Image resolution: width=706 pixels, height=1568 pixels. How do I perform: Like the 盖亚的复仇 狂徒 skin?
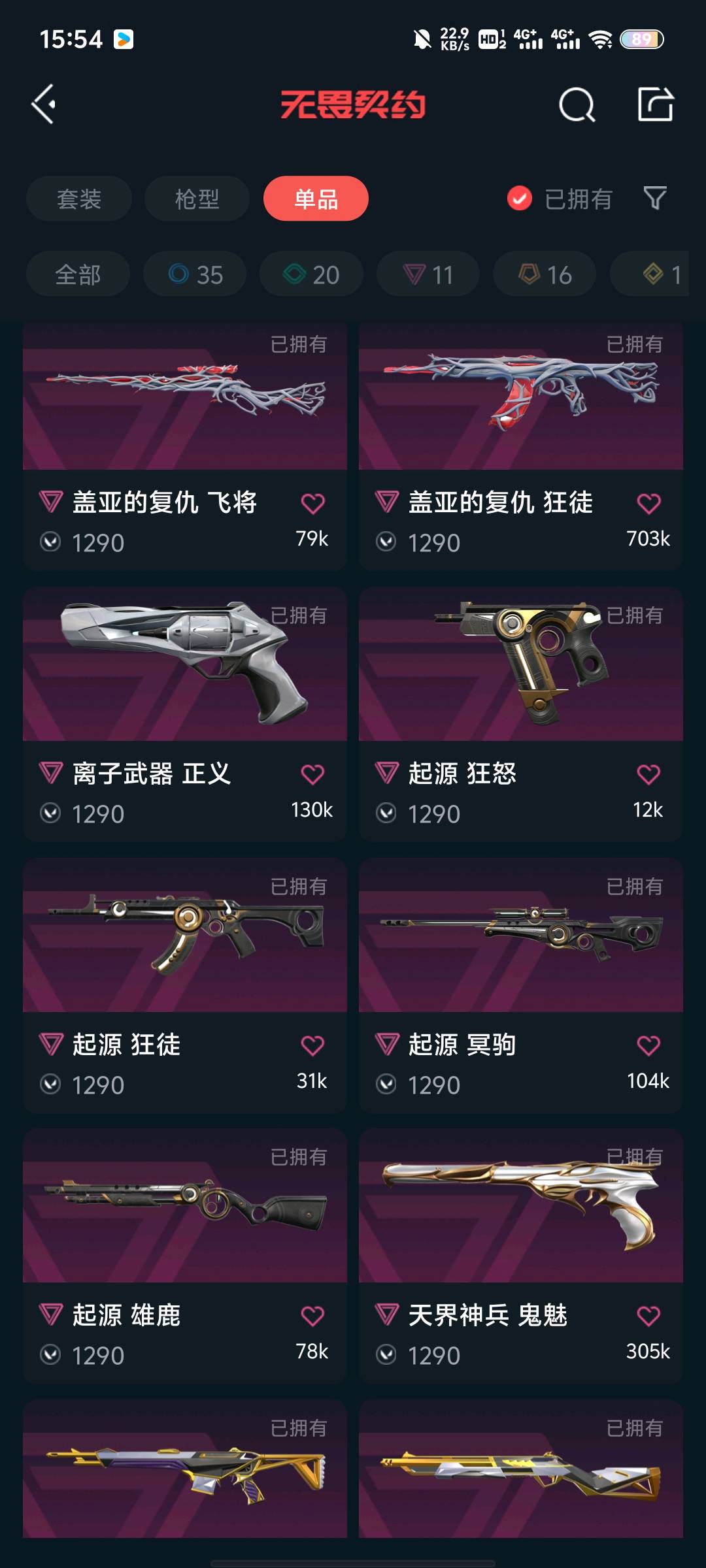648,504
